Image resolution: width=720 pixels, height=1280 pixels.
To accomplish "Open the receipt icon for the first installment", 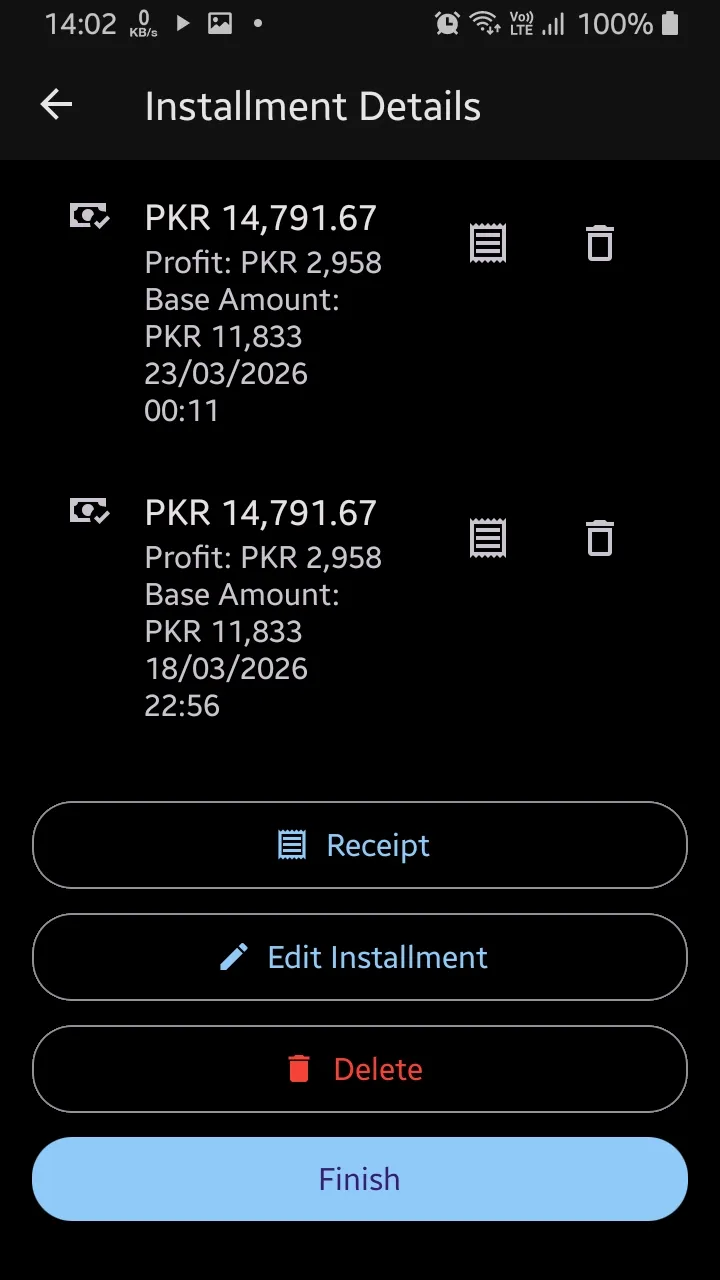I will click(487, 243).
